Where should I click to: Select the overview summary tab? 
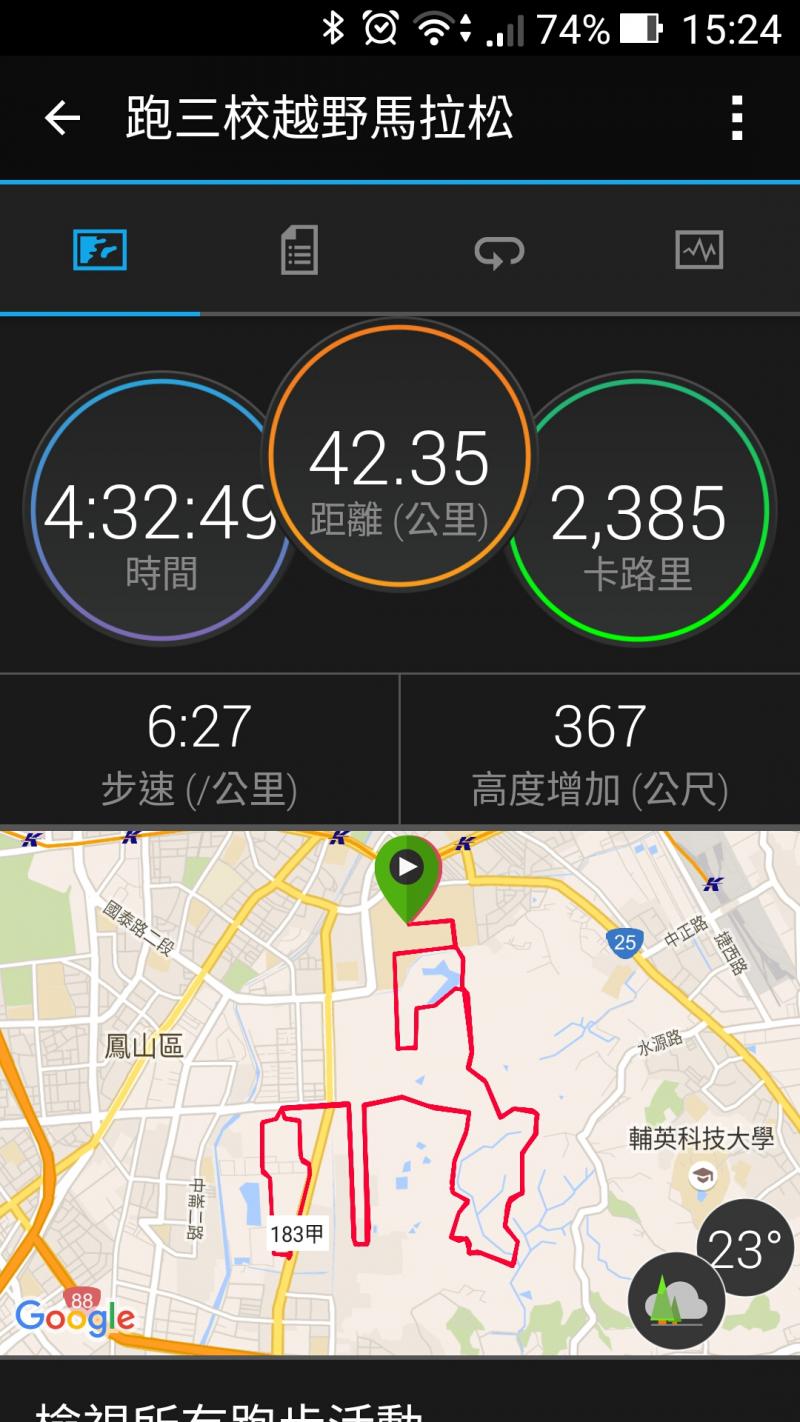click(100, 250)
